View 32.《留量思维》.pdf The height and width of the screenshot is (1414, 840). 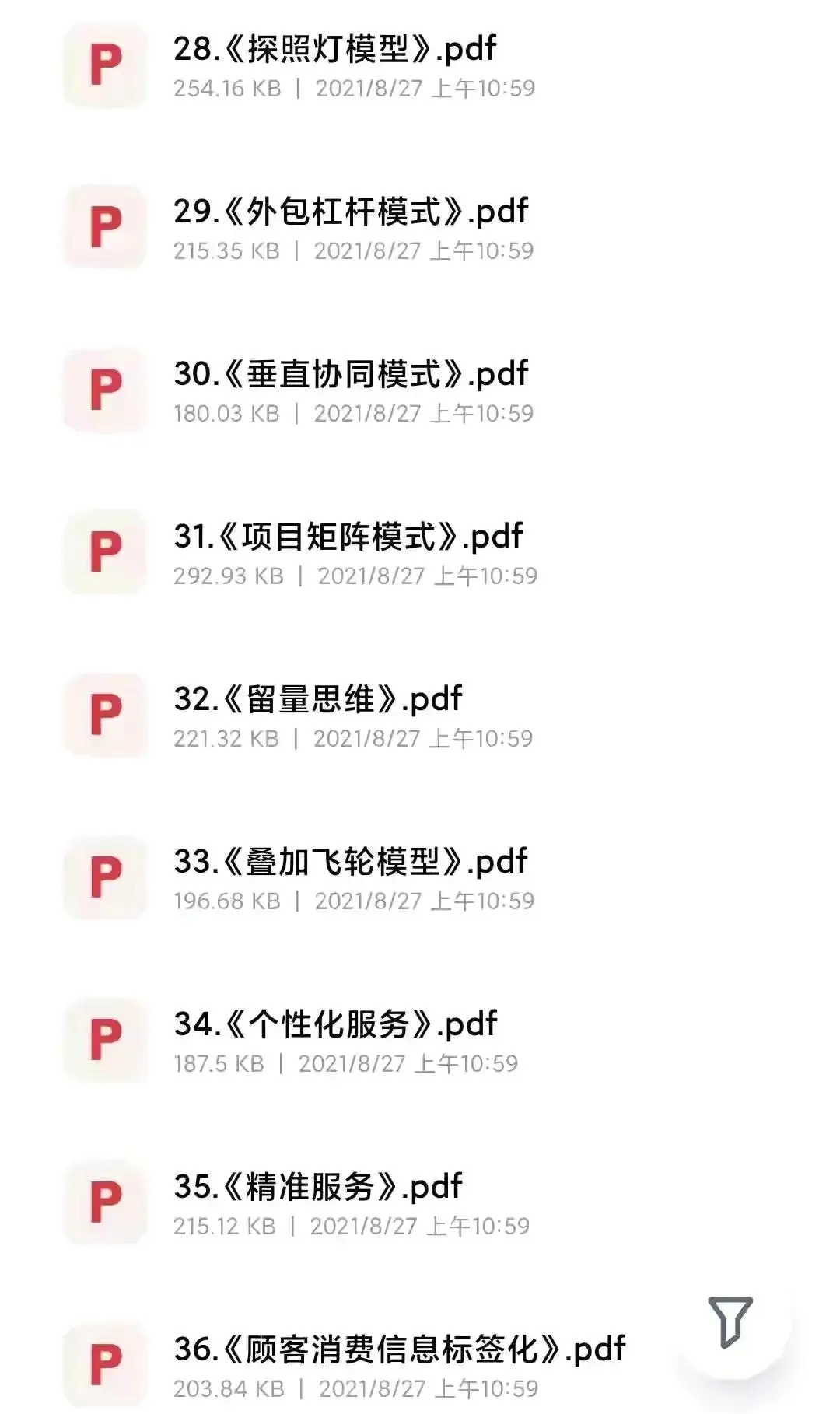[x=317, y=700]
